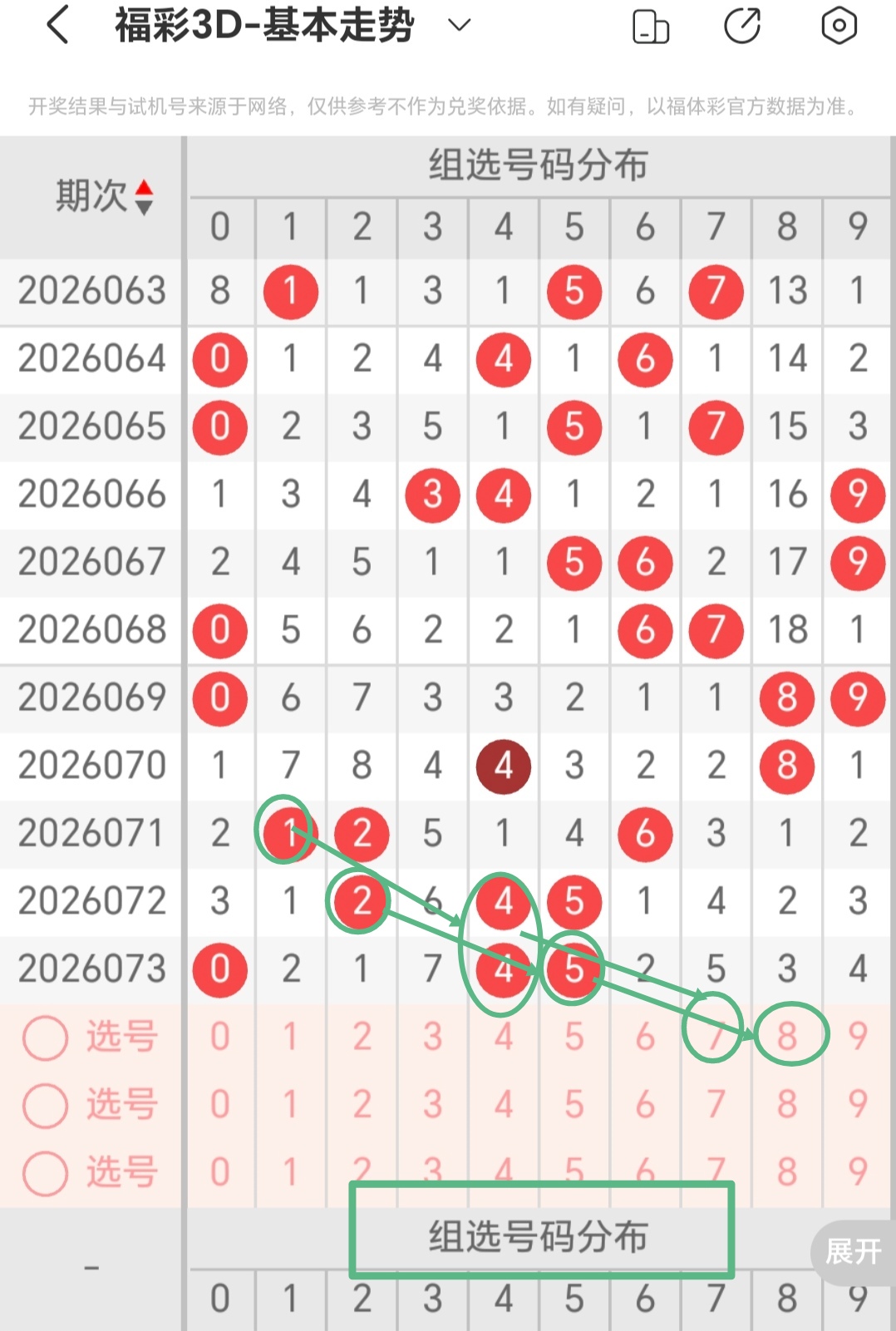This screenshot has width=896, height=1331.
Task: Tap the circled number 1 in row 2026063
Action: [x=289, y=291]
